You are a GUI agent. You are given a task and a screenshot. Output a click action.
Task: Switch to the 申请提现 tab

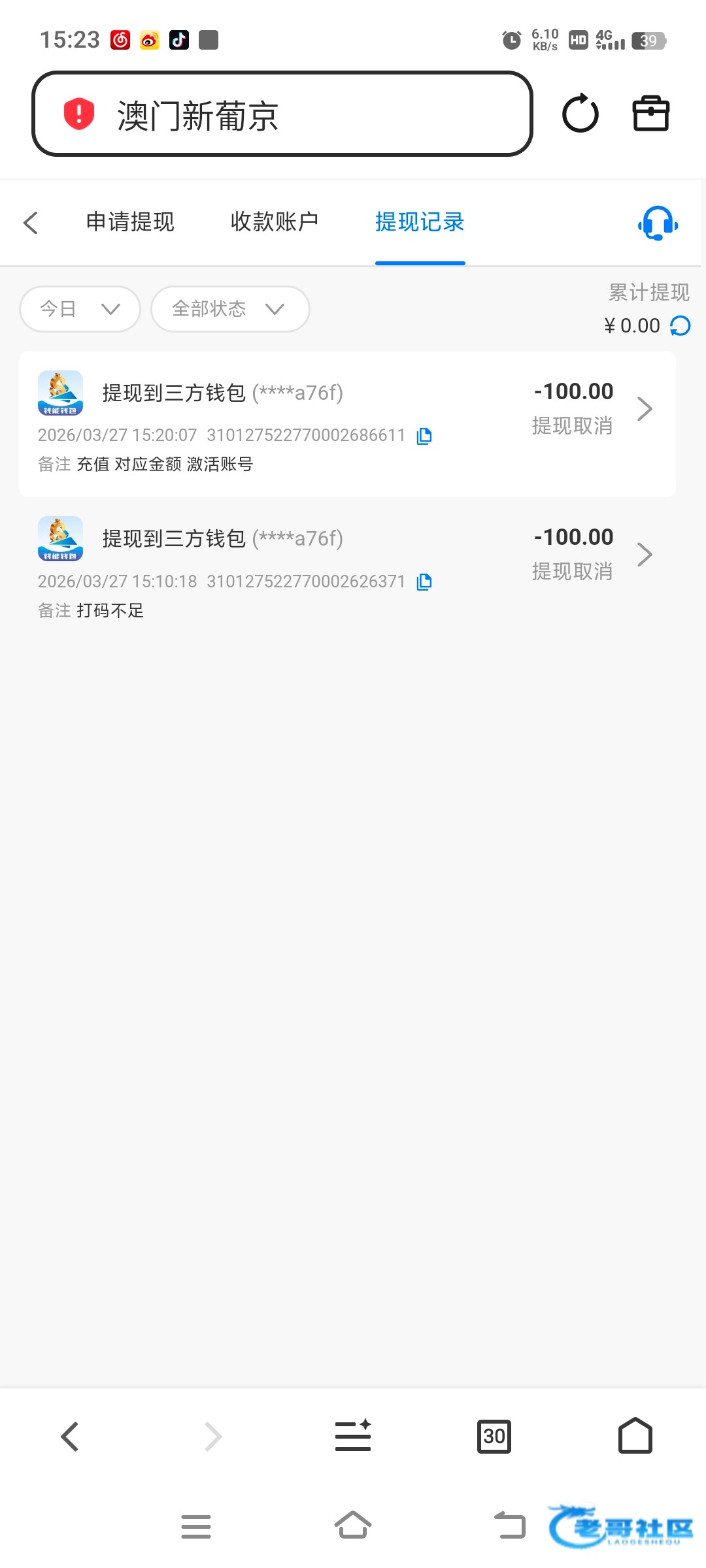coord(130,222)
